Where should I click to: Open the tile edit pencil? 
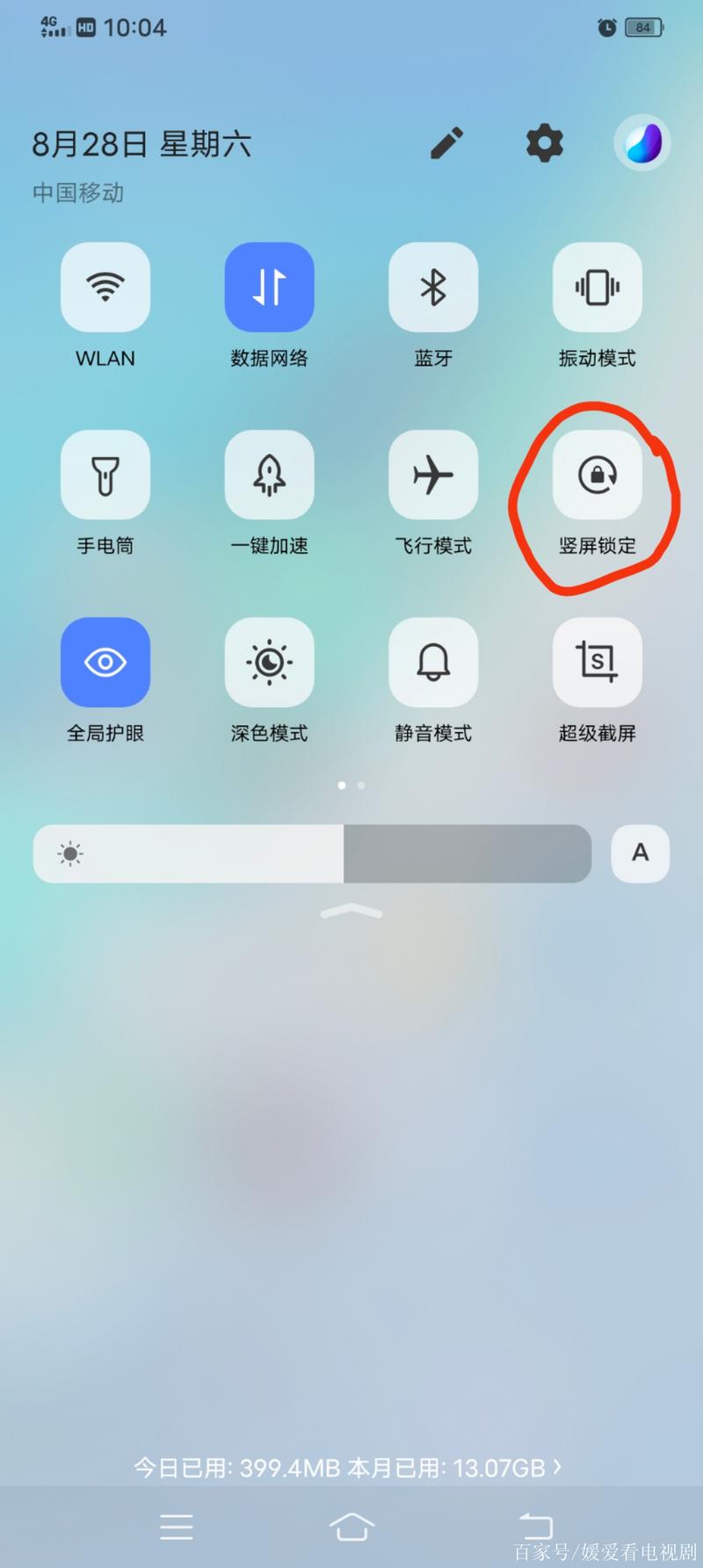click(x=447, y=143)
